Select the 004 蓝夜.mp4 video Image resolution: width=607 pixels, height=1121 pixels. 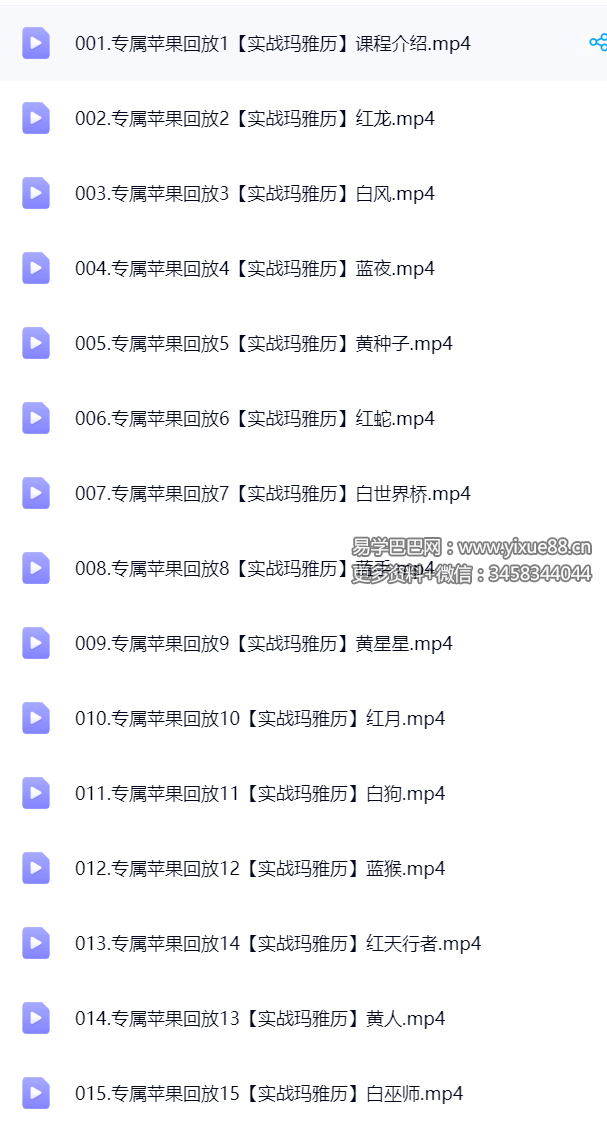click(x=254, y=269)
